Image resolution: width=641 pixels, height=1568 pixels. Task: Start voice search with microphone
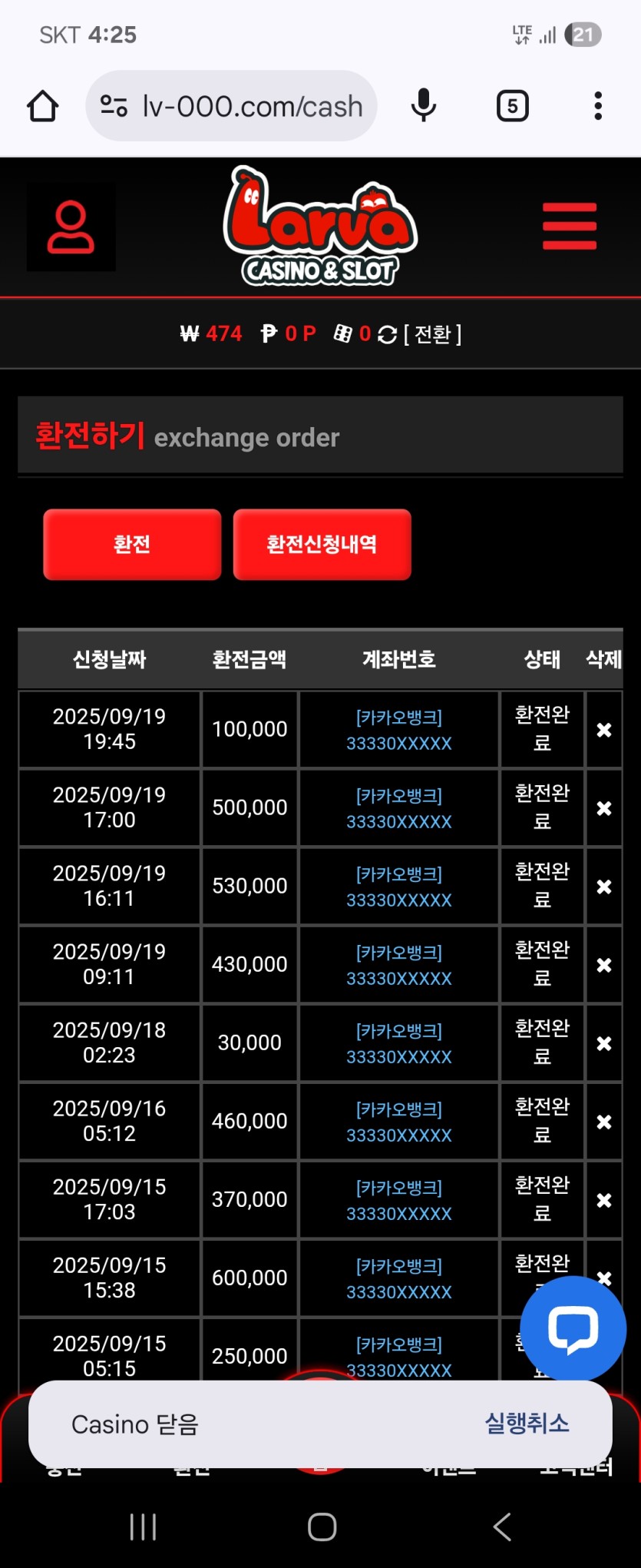423,106
